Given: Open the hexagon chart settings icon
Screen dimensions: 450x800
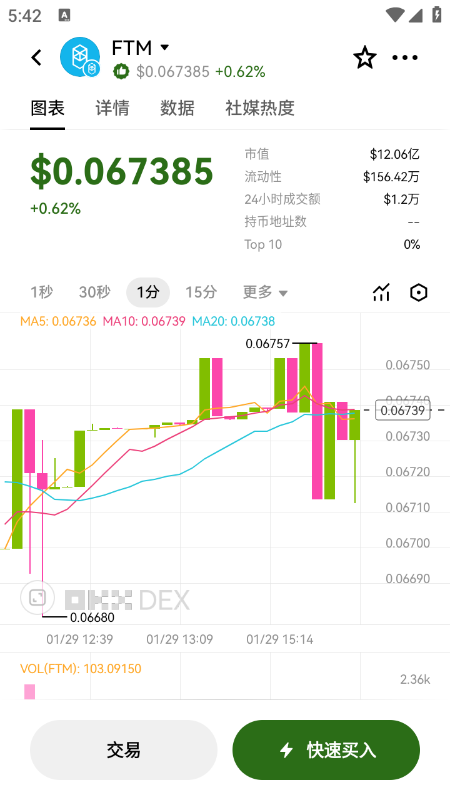Looking at the screenshot, I should point(419,292).
